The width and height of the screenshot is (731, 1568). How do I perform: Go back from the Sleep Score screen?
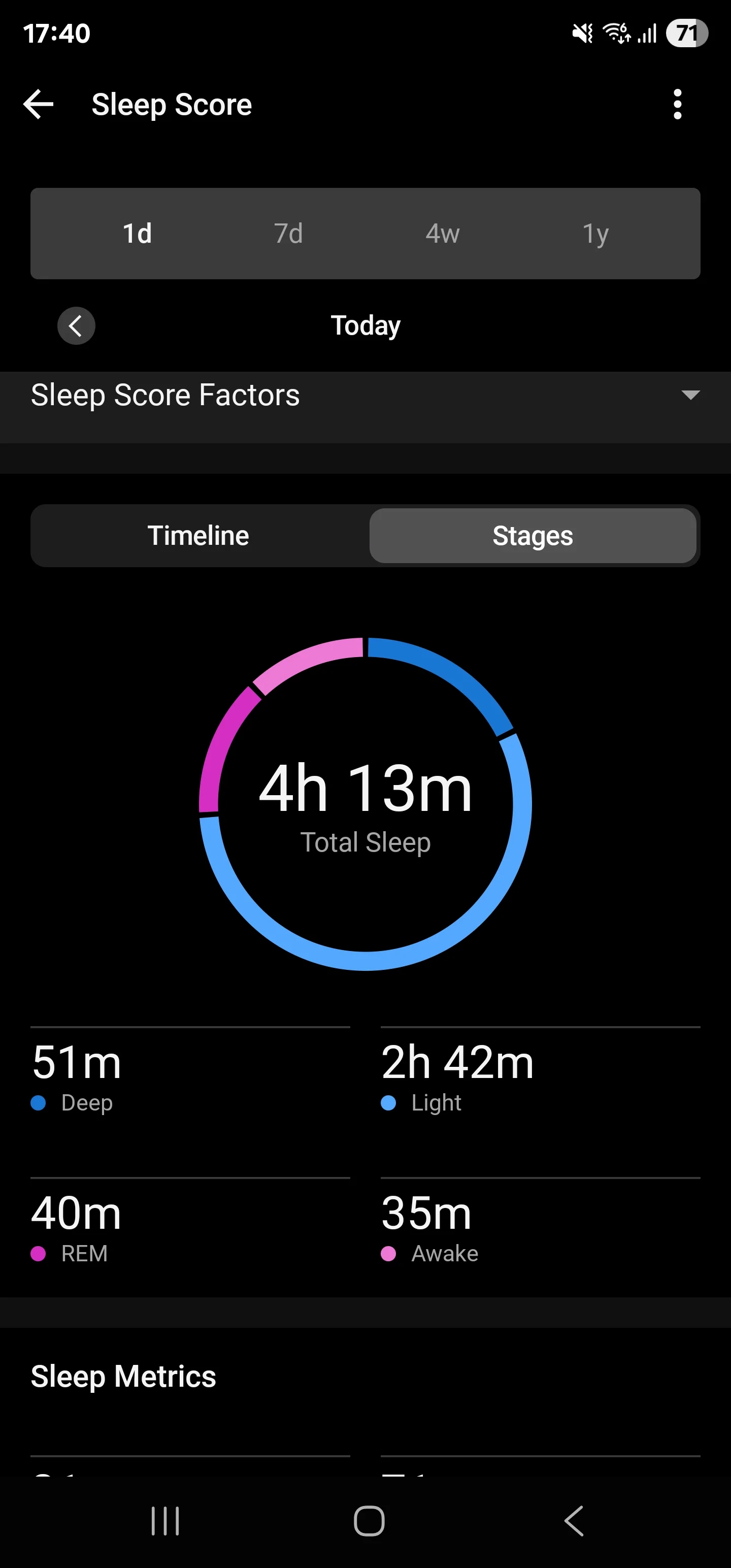[39, 104]
